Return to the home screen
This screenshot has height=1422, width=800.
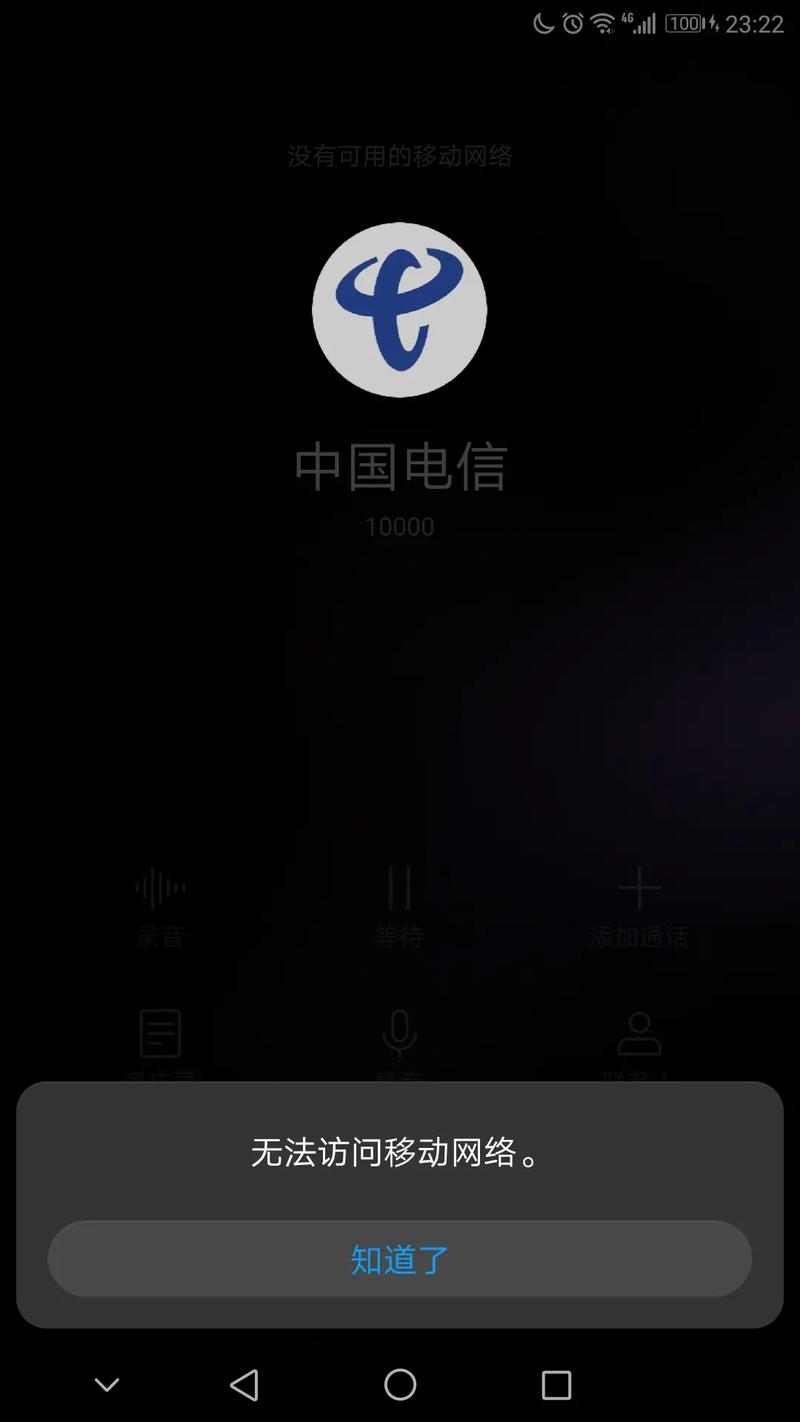tap(400, 1385)
